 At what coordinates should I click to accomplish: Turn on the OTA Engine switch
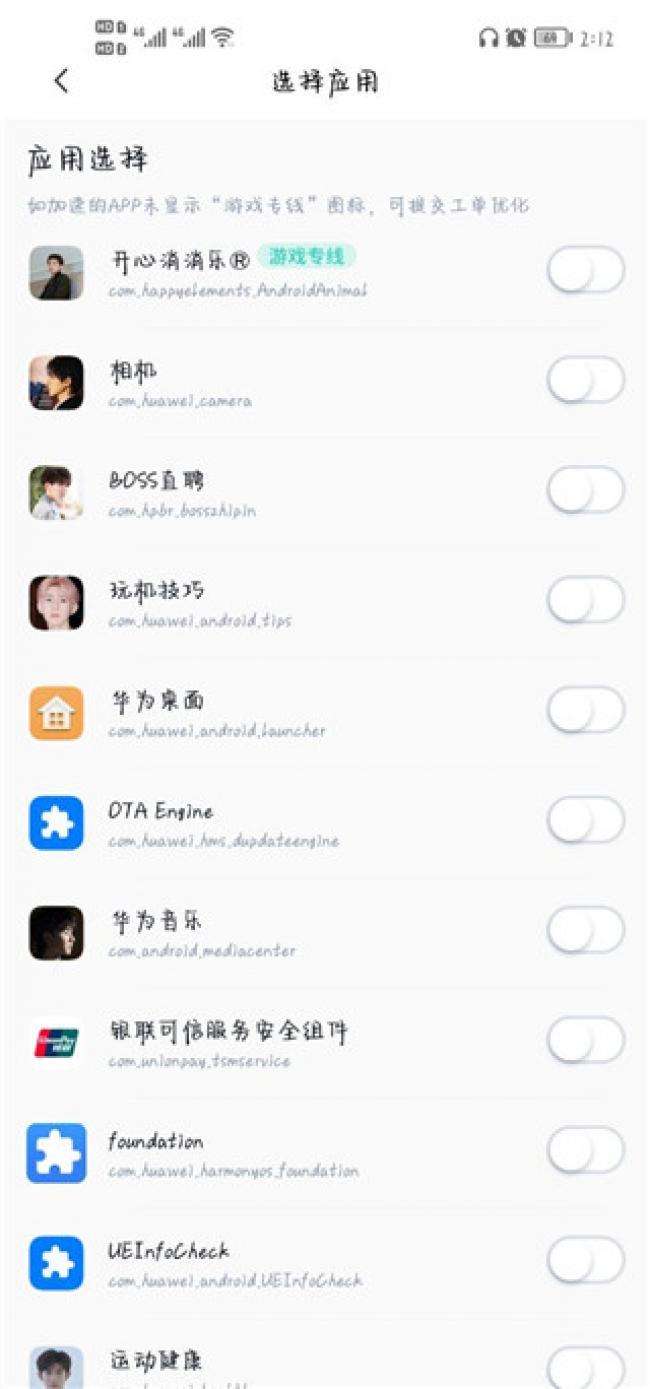tap(585, 821)
